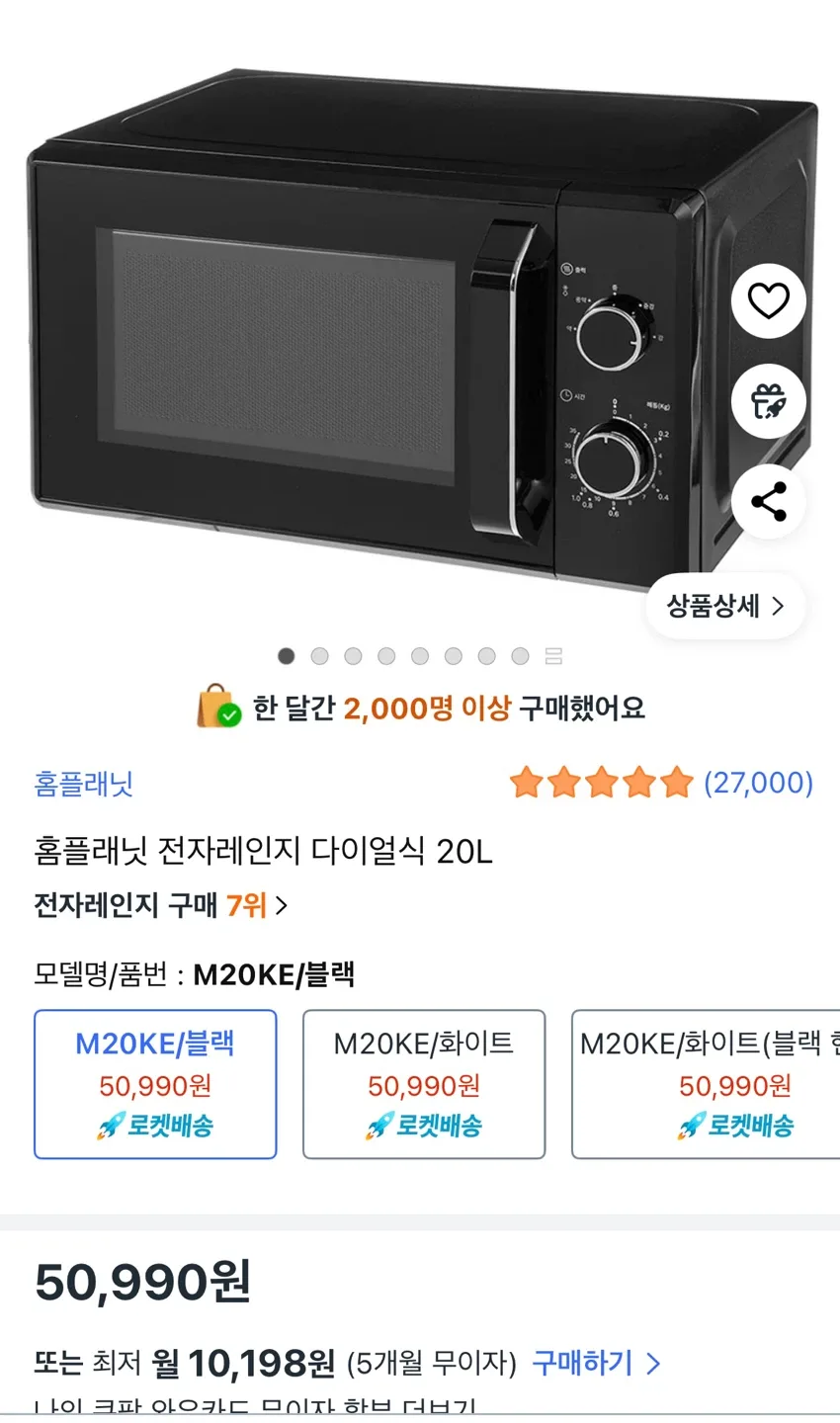The width and height of the screenshot is (840, 1423).
Task: Choose the M20KE/화이트(블랙 핸들) option
Action: click(x=707, y=1083)
